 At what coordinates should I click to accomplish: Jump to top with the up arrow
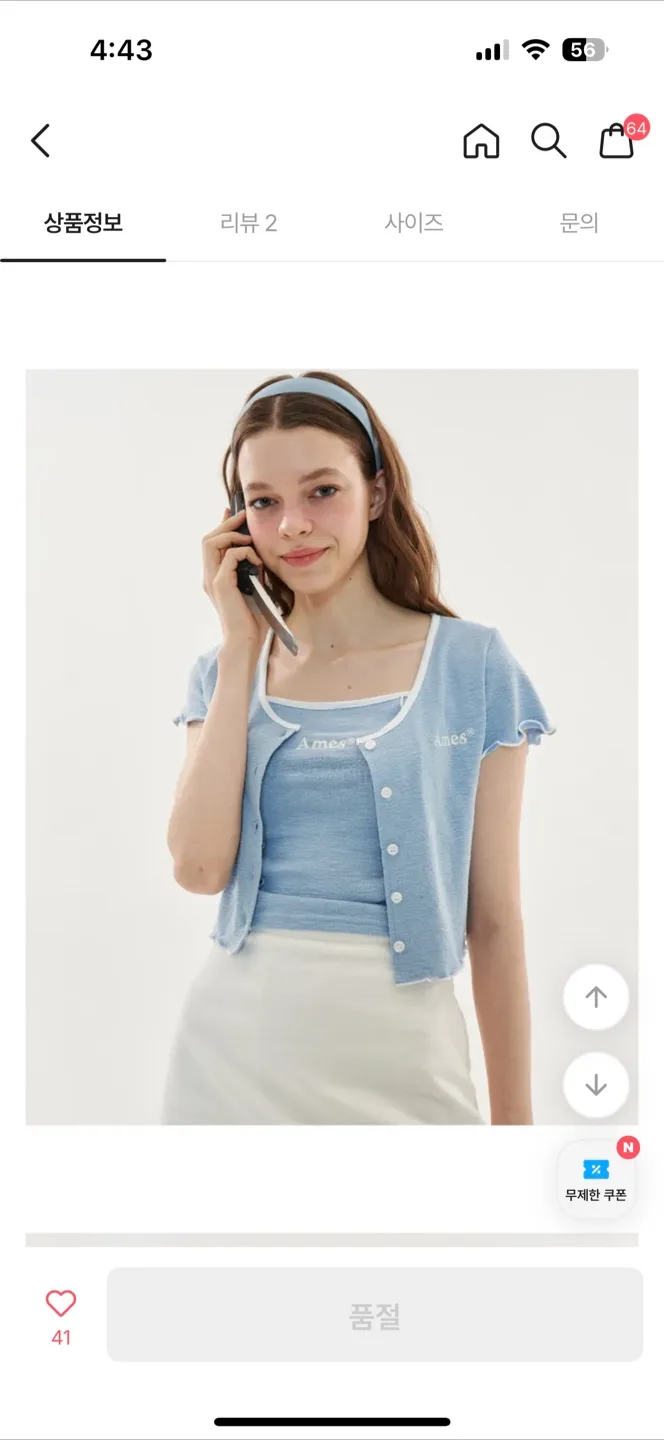[x=596, y=997]
